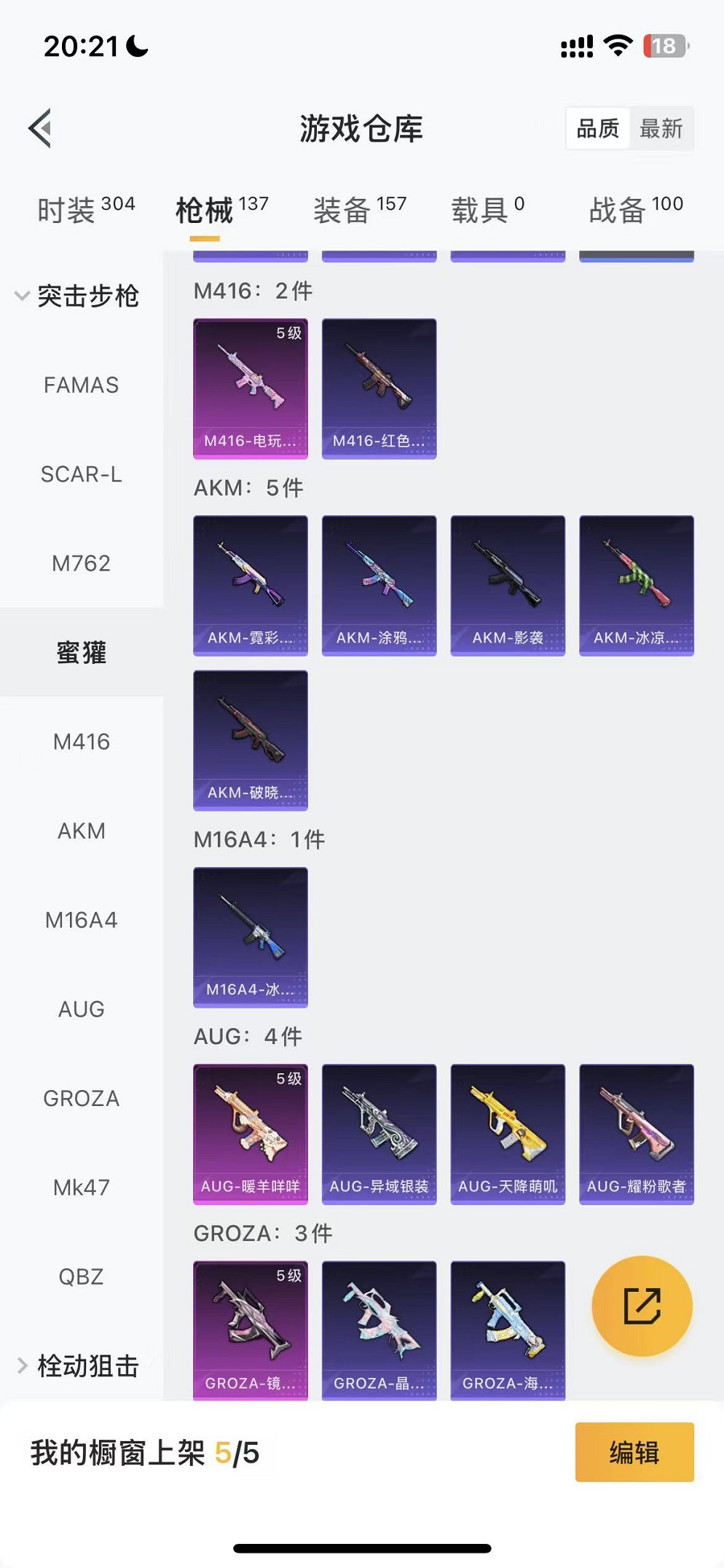Switch to the 时装 tab
Image resolution: width=724 pixels, height=1568 pixels.
click(x=85, y=210)
